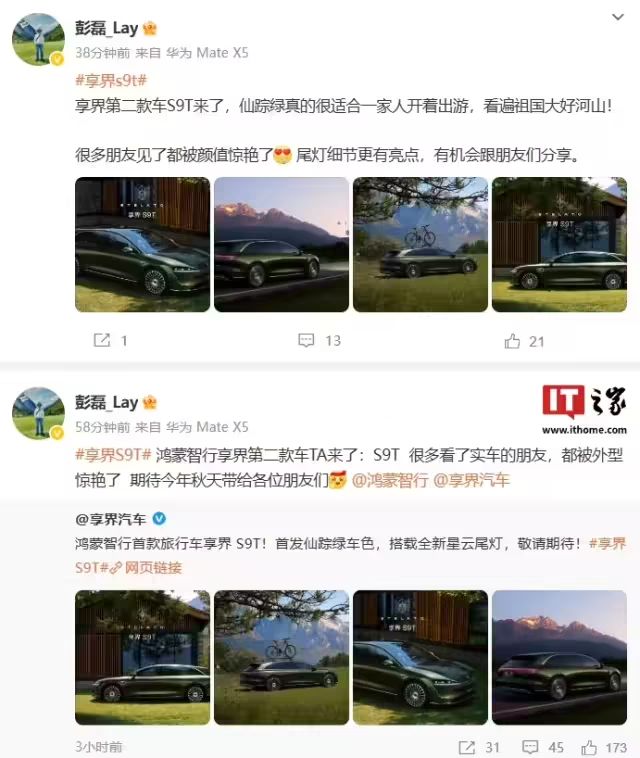Open the #享界s9t# hashtag in the first post
Image resolution: width=640 pixels, height=758 pixels.
click(x=111, y=79)
